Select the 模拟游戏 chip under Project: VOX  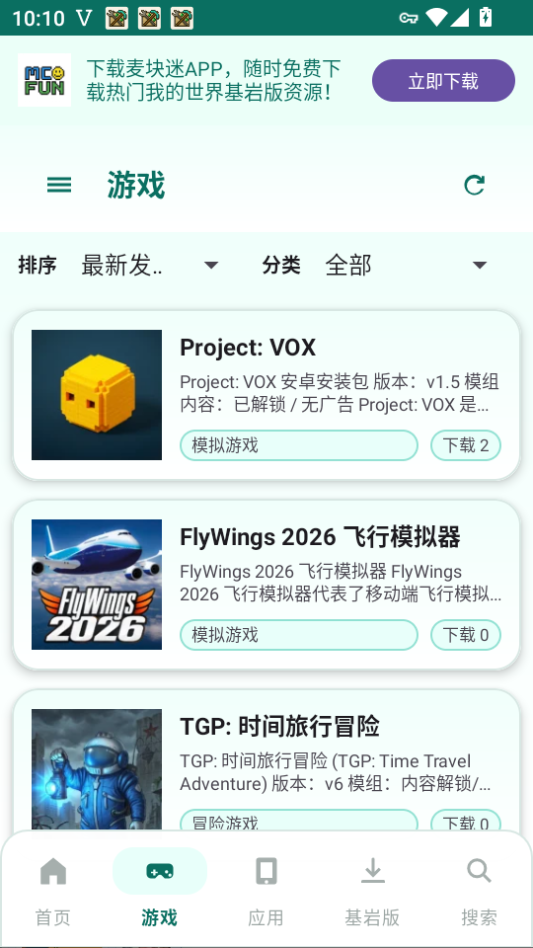pos(299,446)
